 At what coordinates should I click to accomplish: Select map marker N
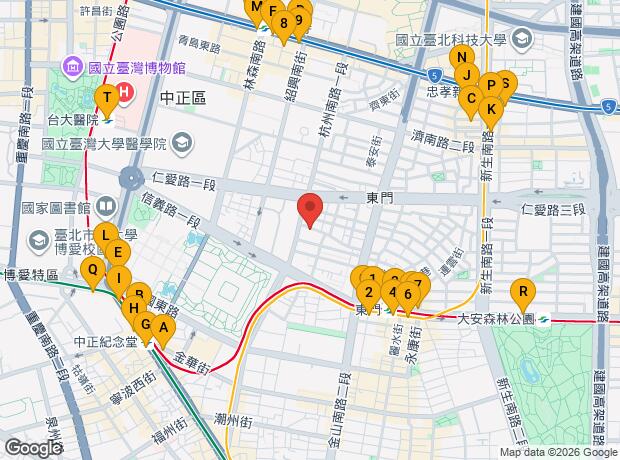tap(460, 57)
